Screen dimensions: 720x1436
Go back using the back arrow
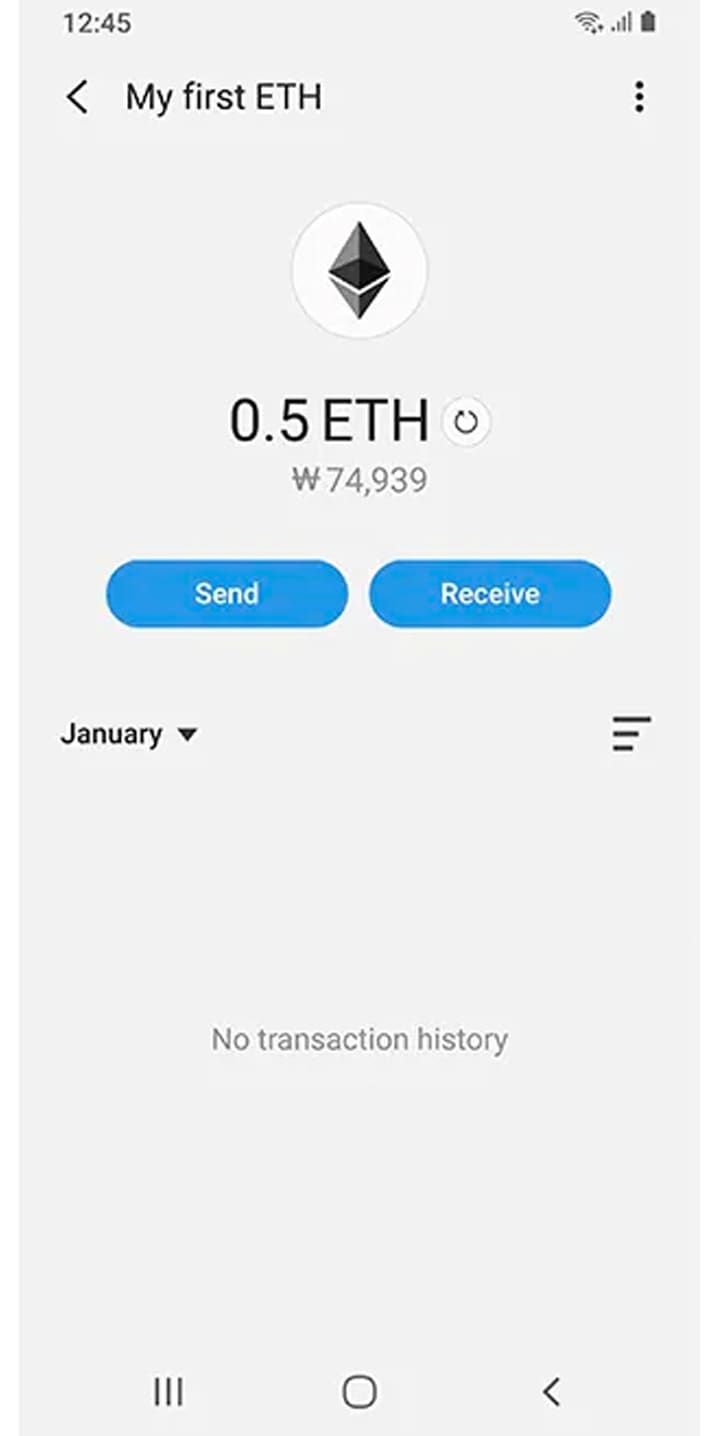click(x=77, y=96)
